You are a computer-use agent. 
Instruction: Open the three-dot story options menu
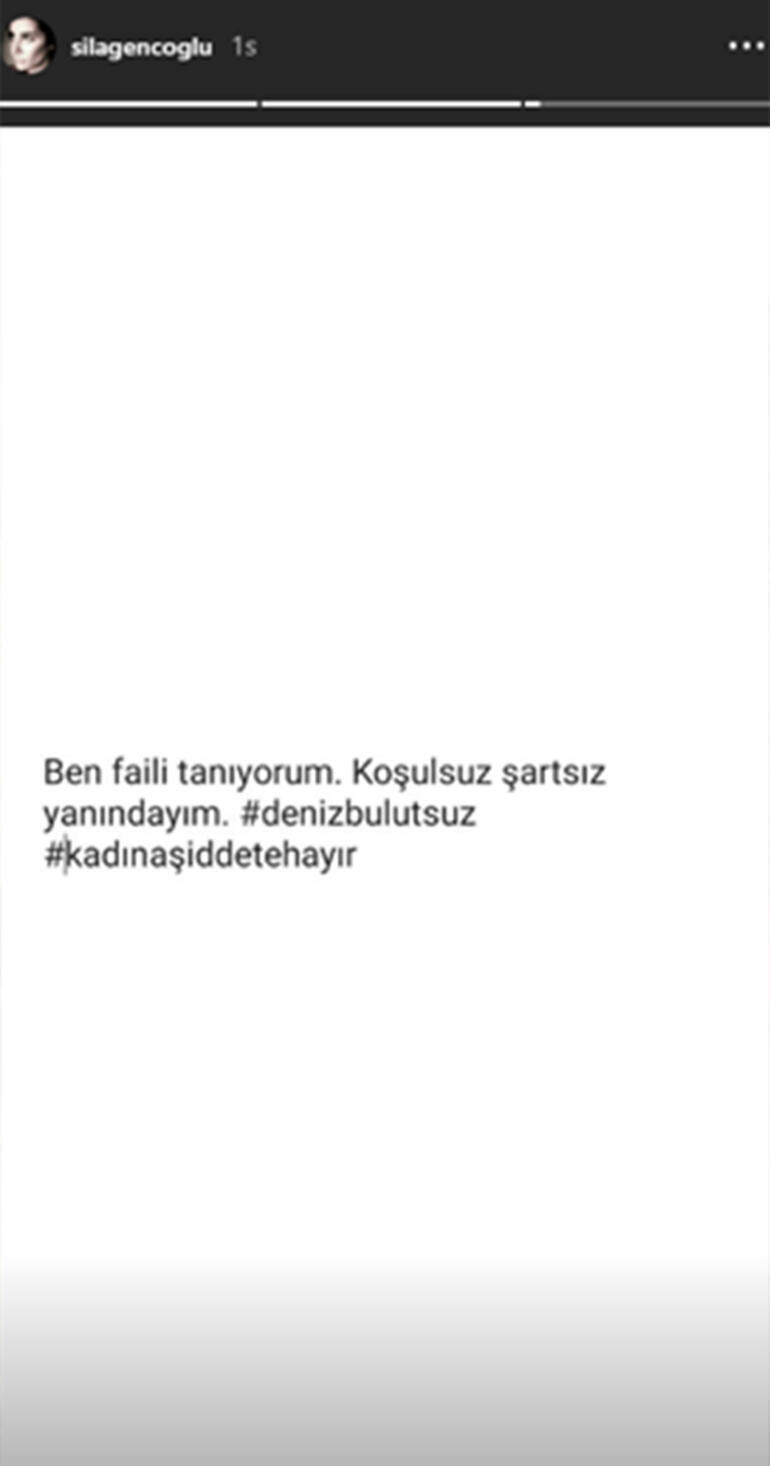coord(745,47)
